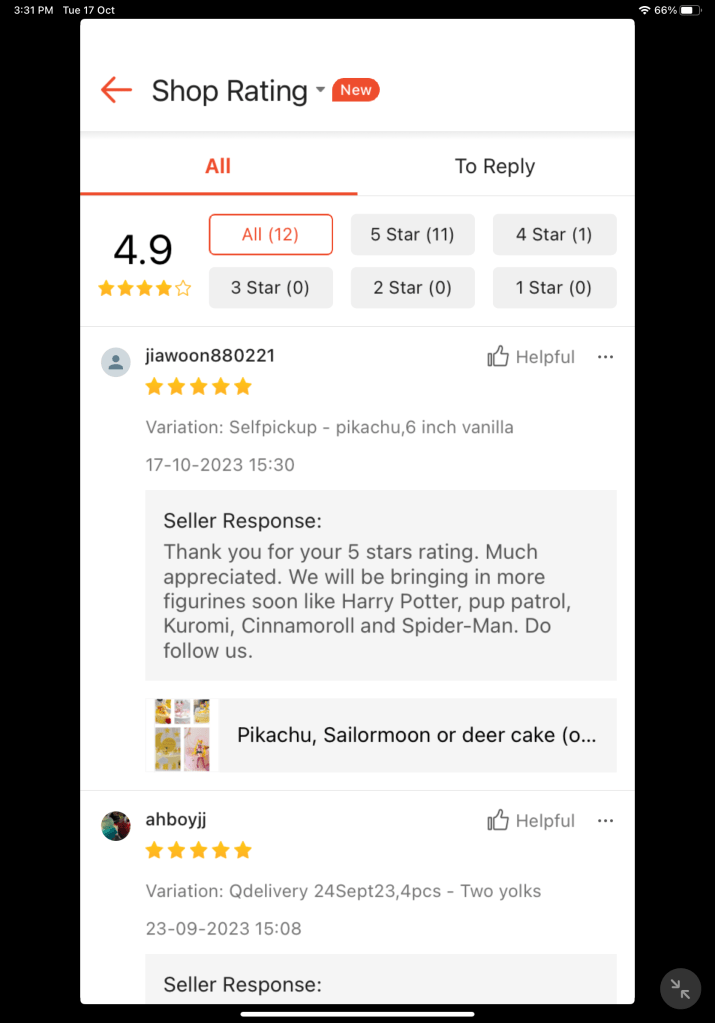715x1023 pixels.
Task: Mark jiawoon880221's review as helpful
Action: point(531,357)
